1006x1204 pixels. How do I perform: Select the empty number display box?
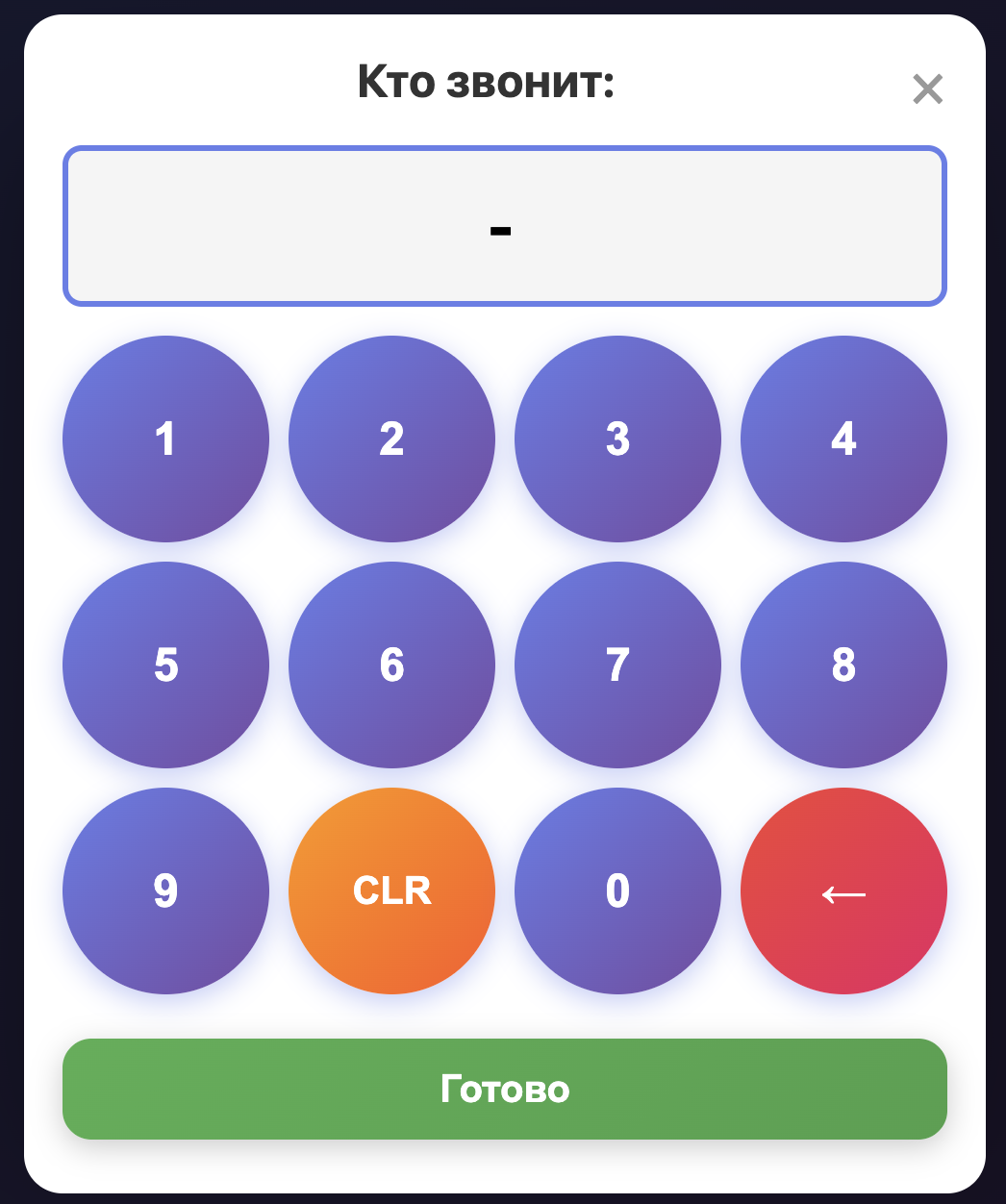(x=503, y=225)
